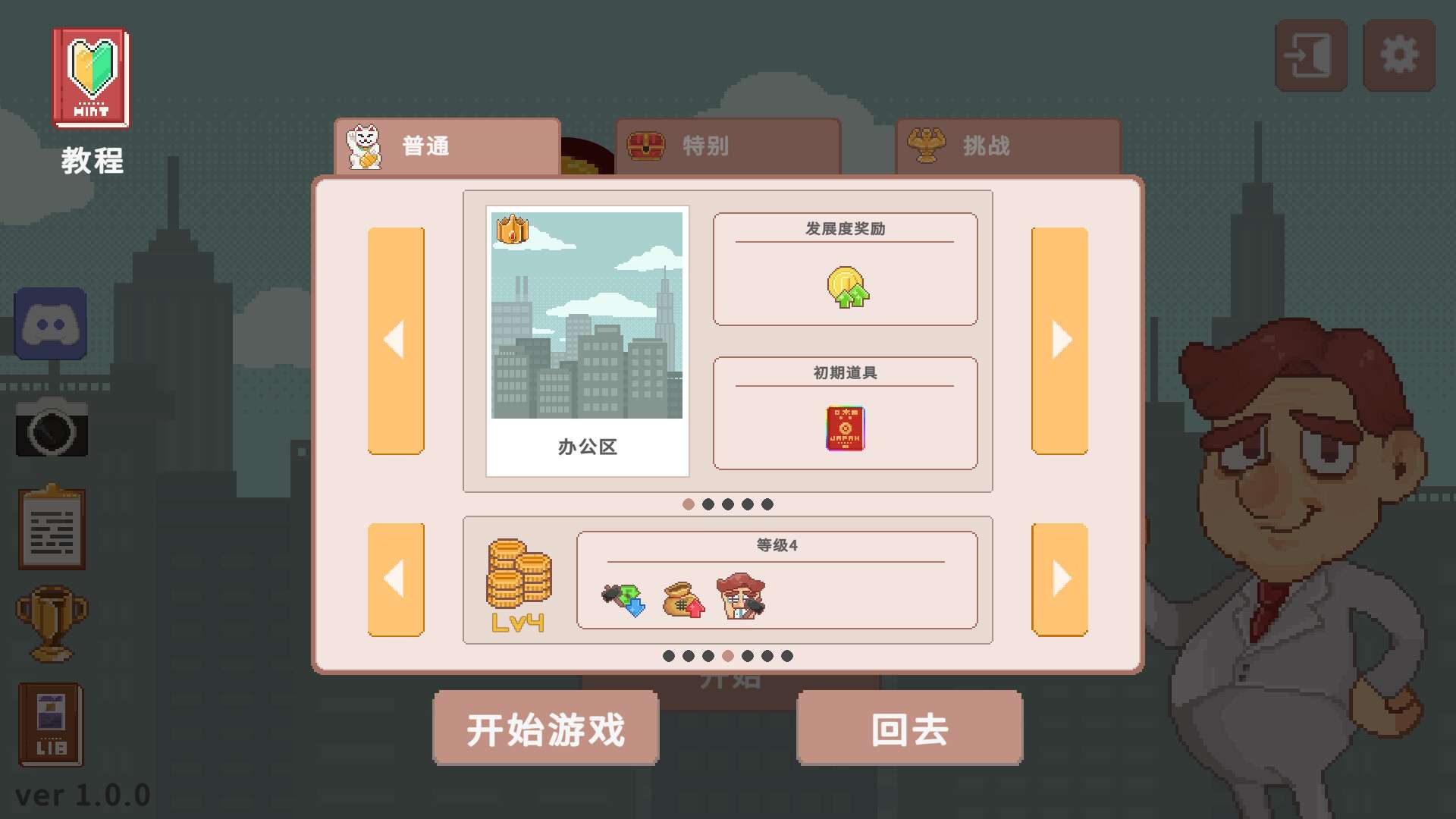Decrease level with the left arrow beside 等级4
The image size is (1456, 819).
pyautogui.click(x=395, y=579)
